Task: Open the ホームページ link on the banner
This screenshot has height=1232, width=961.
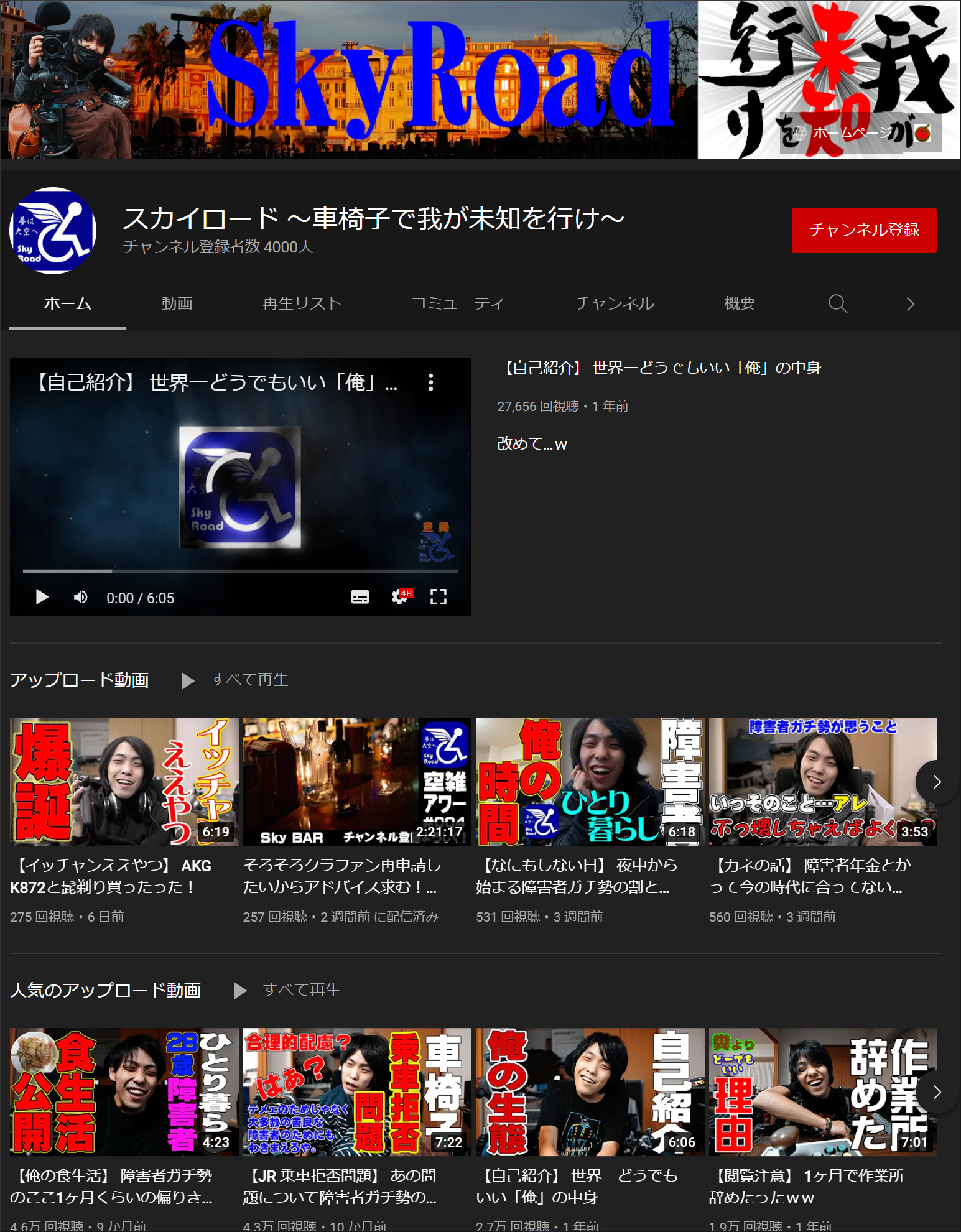Action: click(861, 133)
